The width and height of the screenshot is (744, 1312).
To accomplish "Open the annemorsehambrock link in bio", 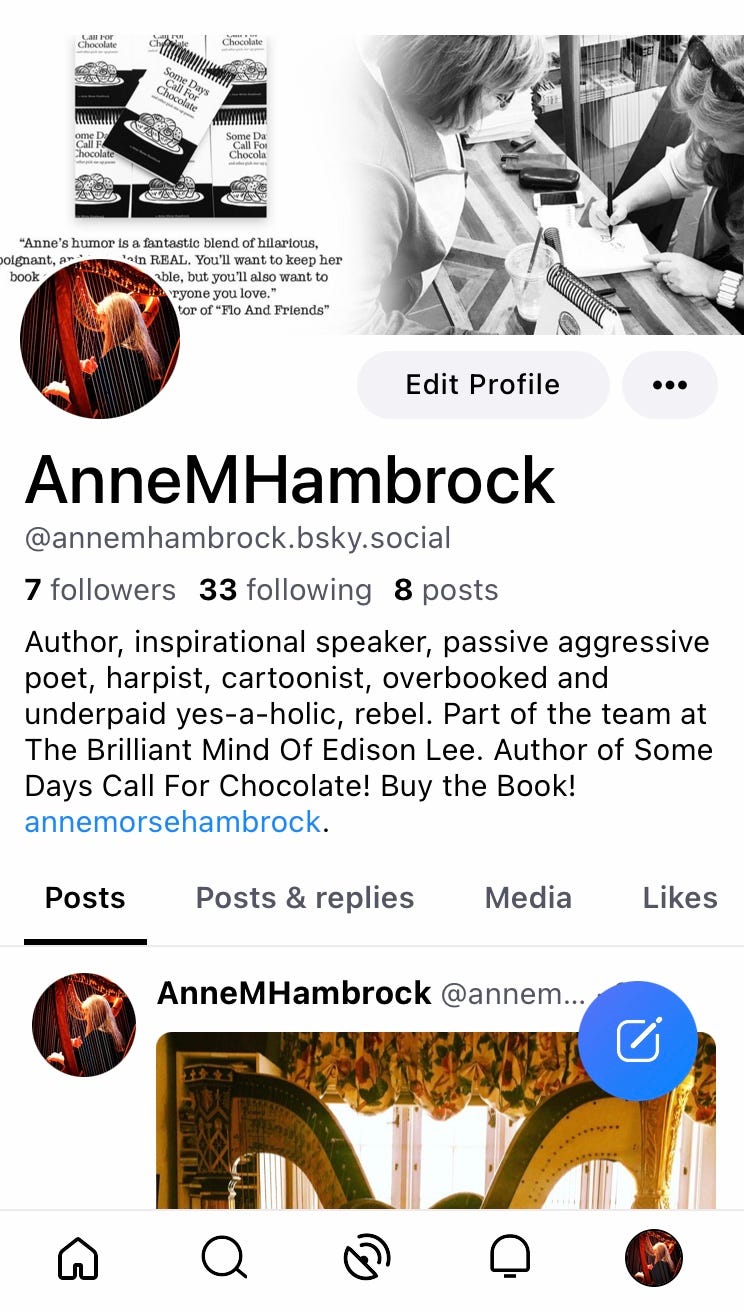I will click(x=173, y=822).
